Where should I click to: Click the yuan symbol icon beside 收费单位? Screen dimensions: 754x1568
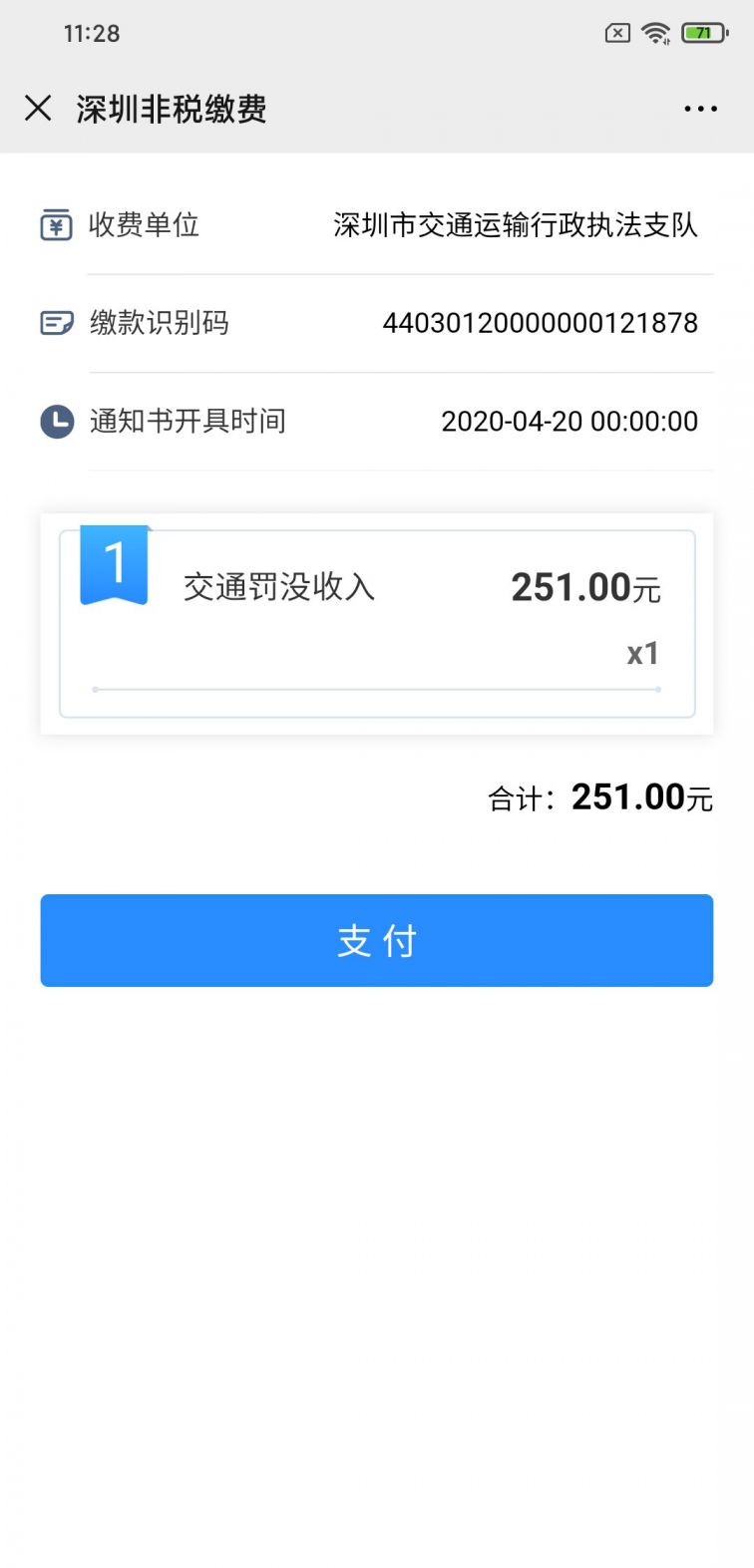pos(57,225)
